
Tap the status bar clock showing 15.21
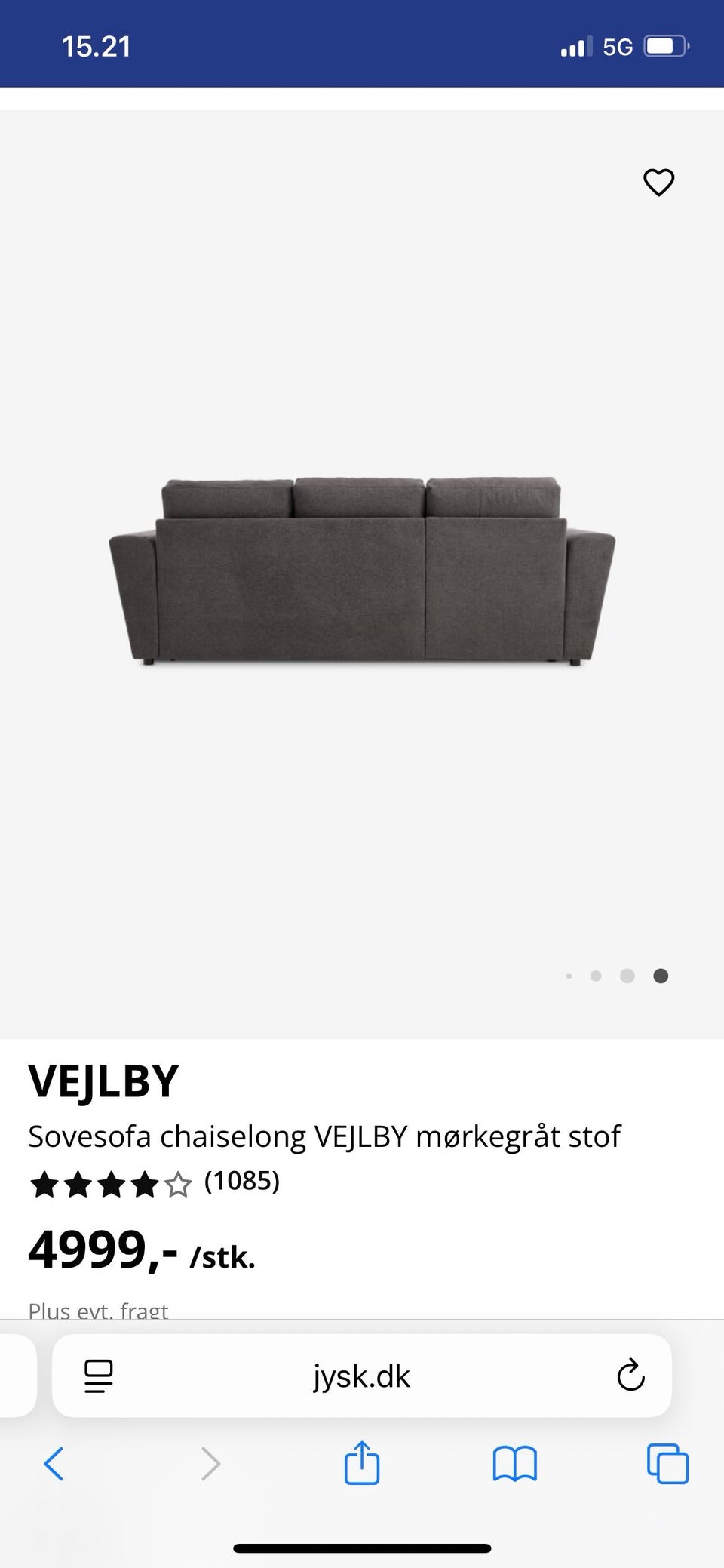97,45
